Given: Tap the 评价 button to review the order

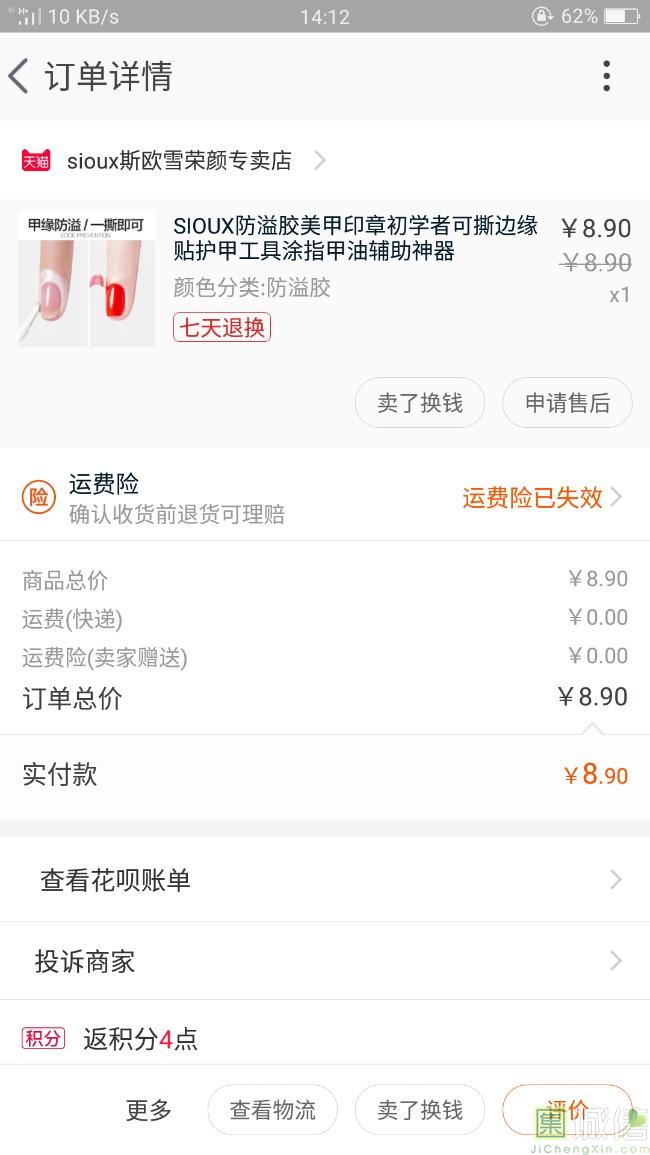Looking at the screenshot, I should (x=566, y=1108).
